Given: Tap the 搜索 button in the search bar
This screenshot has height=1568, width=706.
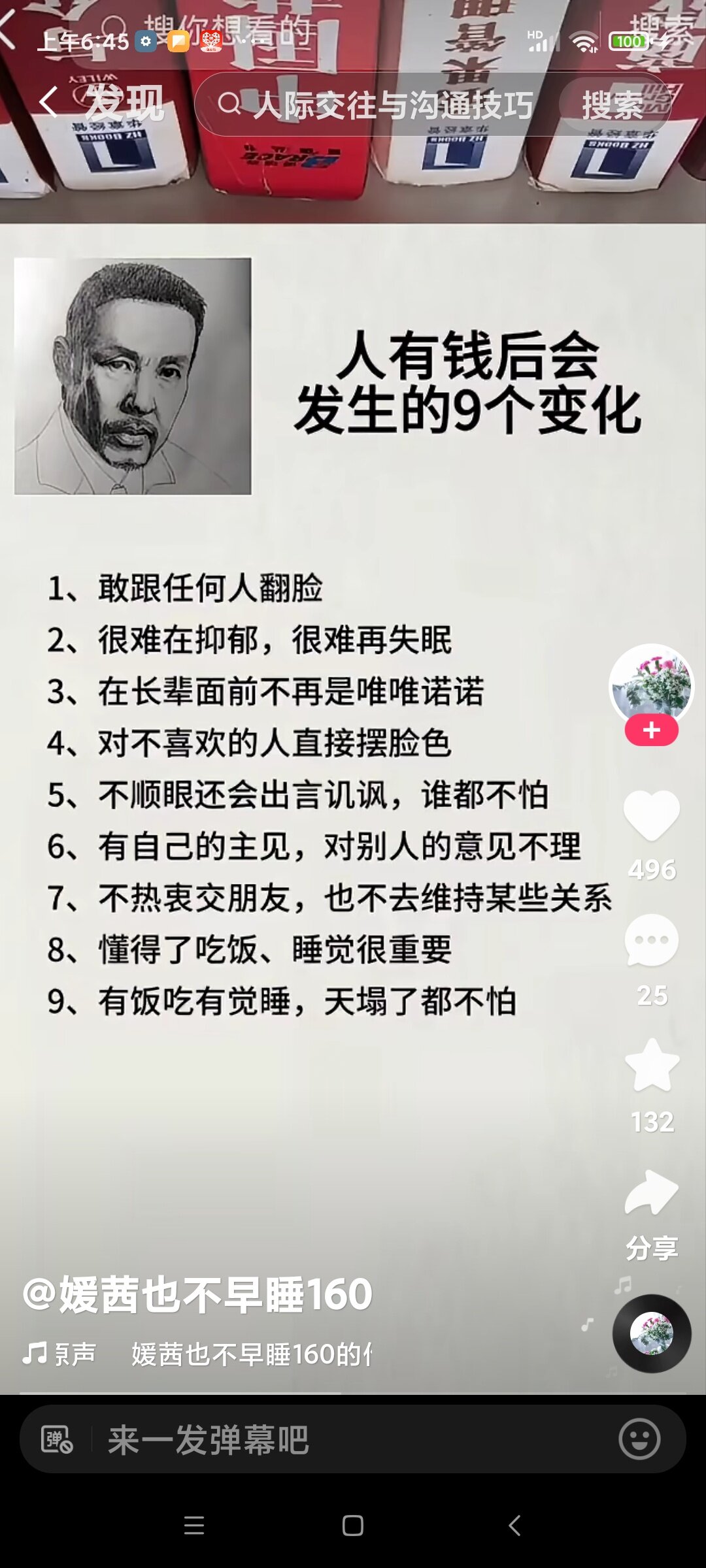Looking at the screenshot, I should point(613,105).
